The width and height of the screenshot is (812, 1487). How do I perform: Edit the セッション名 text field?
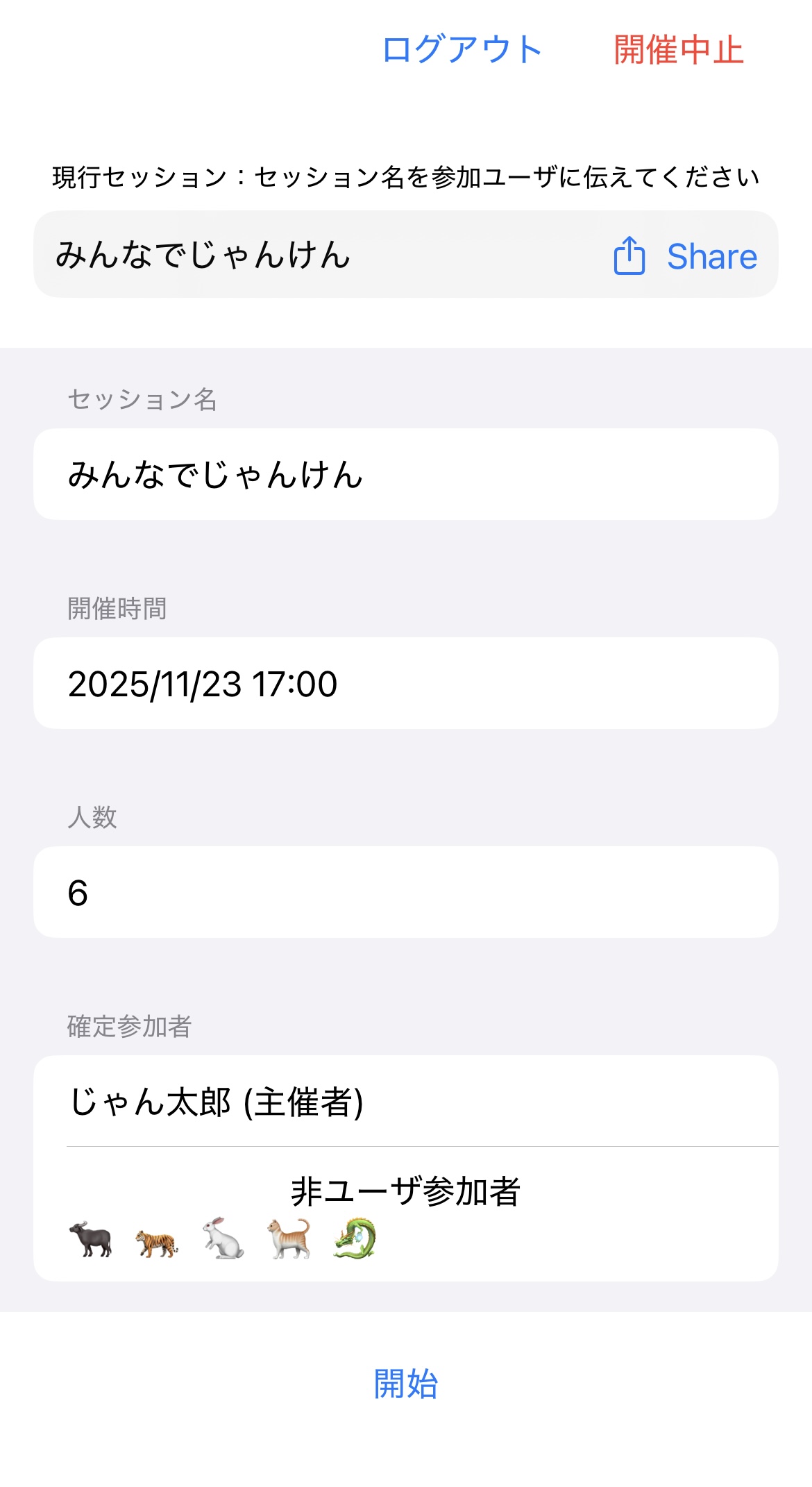coord(405,475)
